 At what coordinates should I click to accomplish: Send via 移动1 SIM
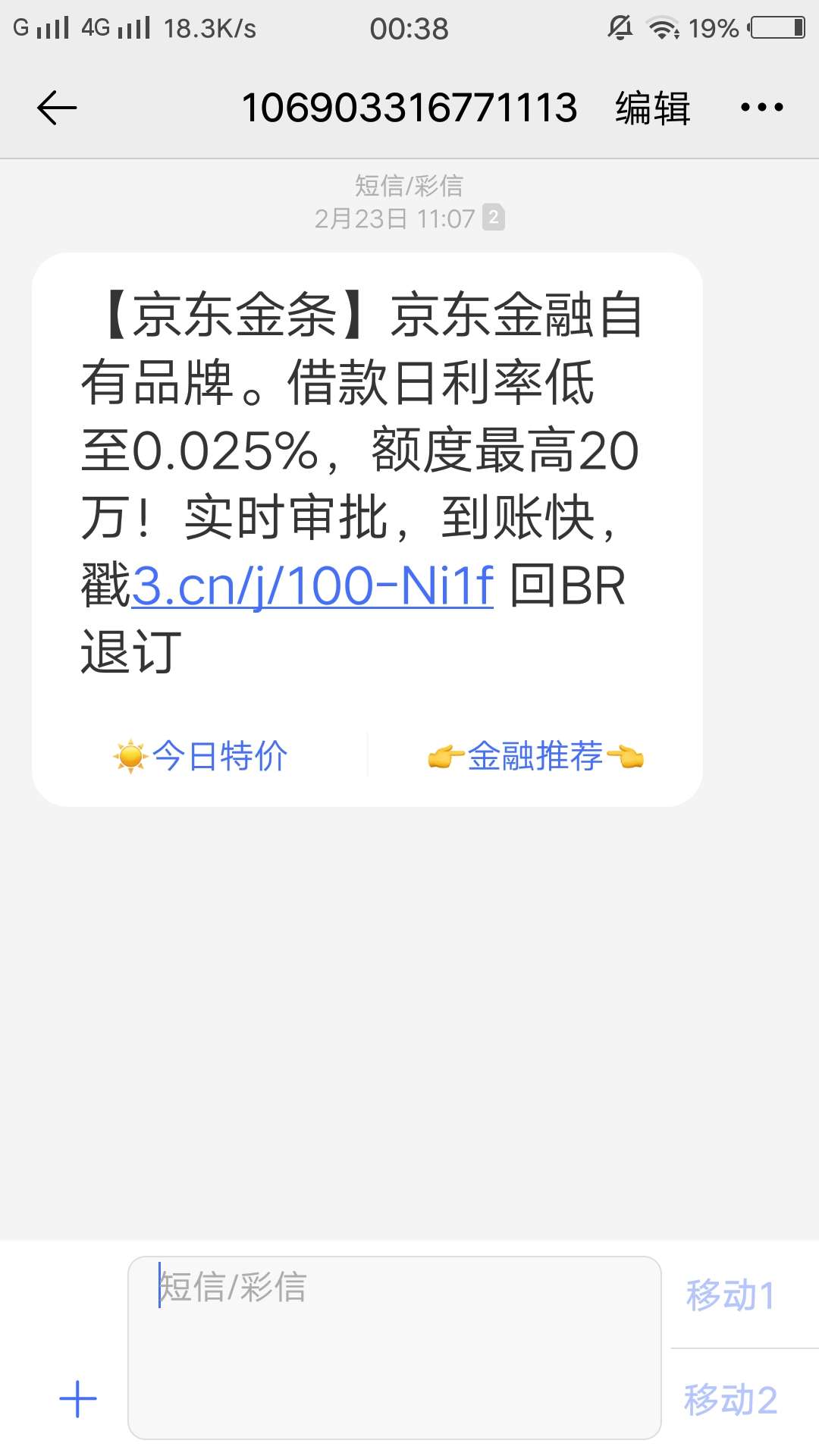click(x=730, y=1294)
